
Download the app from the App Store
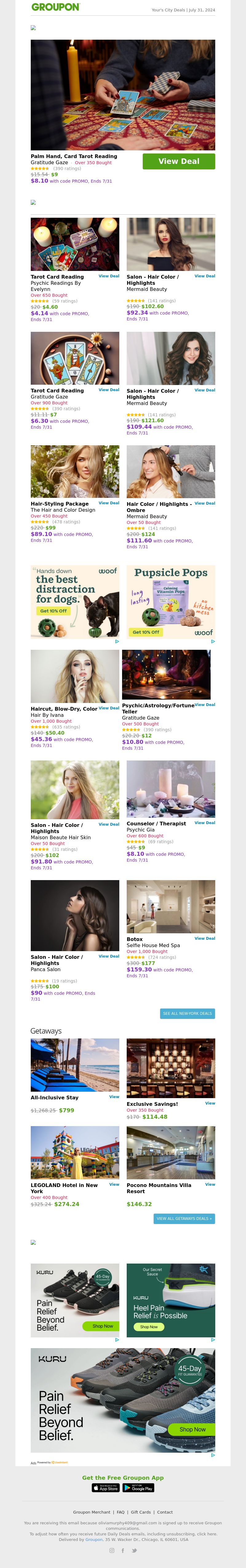tap(106, 1488)
